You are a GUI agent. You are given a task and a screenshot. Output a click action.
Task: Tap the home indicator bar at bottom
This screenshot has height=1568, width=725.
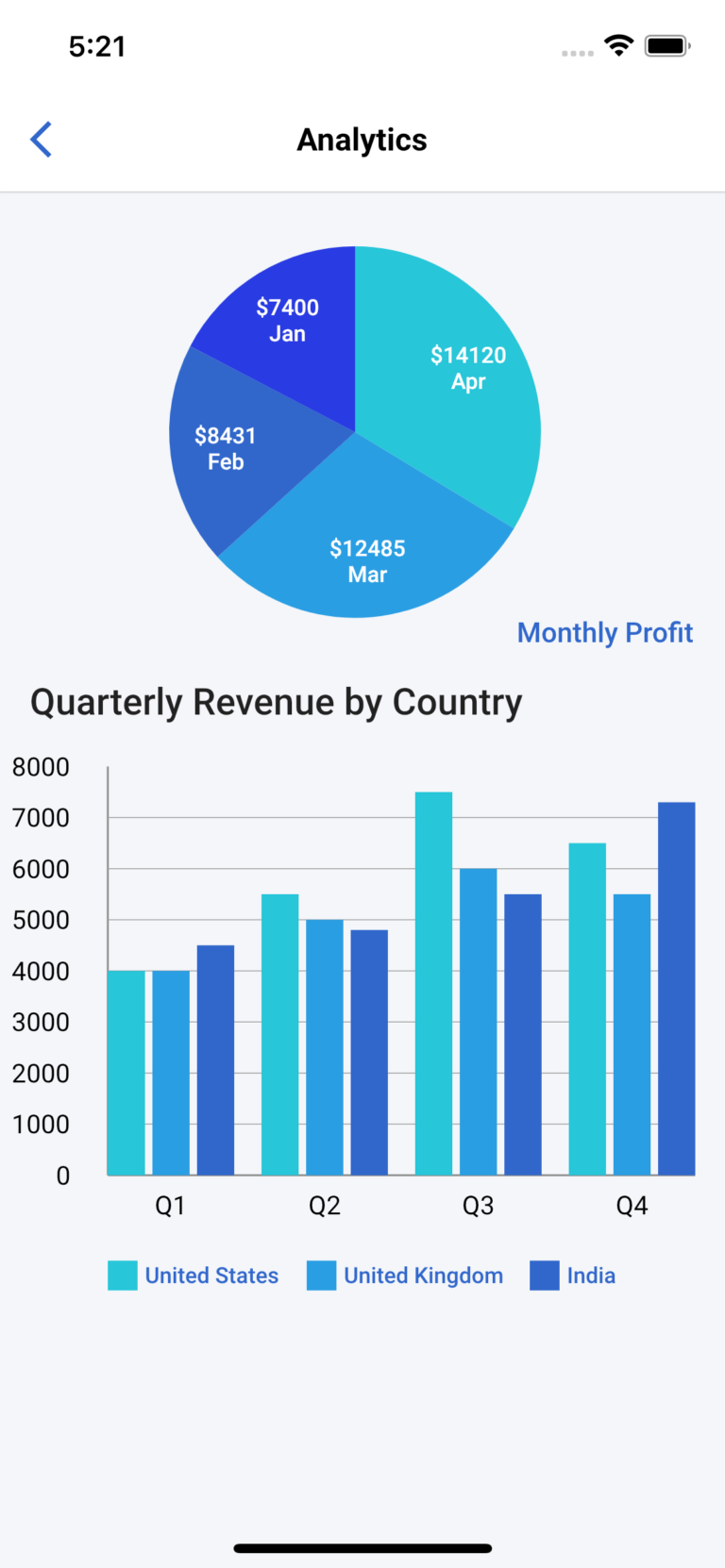pyautogui.click(x=362, y=1547)
